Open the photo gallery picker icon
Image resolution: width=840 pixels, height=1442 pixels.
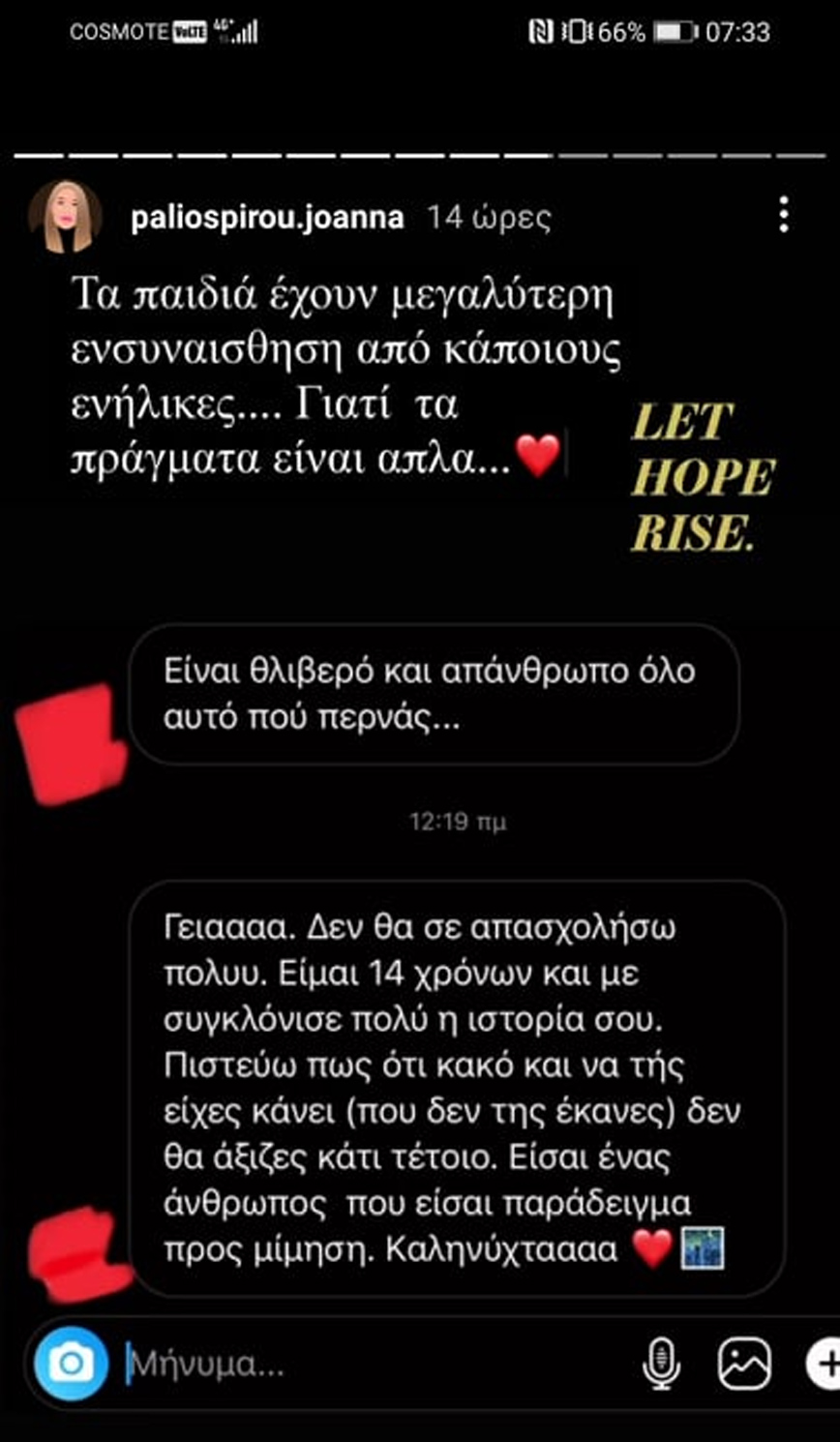[x=746, y=1363]
